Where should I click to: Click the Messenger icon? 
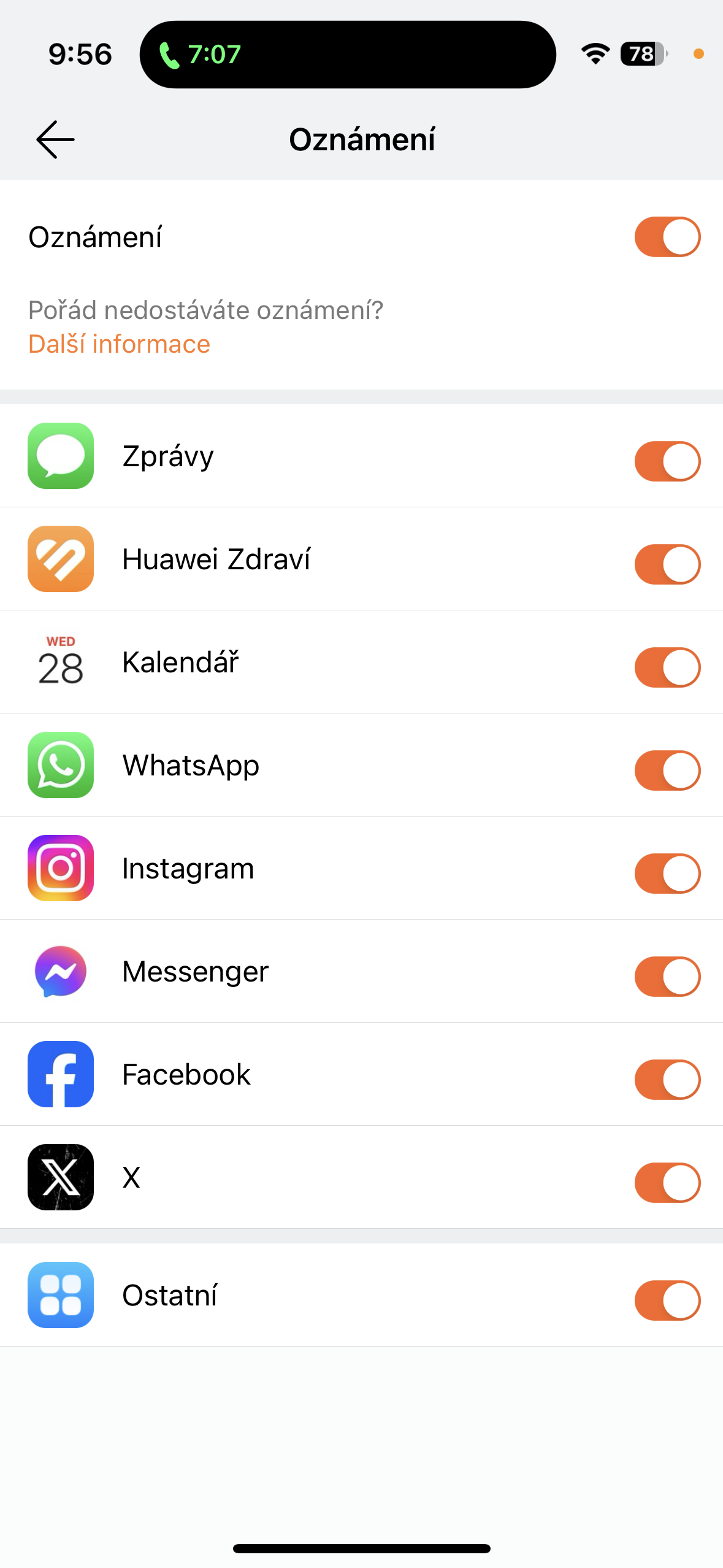click(61, 971)
